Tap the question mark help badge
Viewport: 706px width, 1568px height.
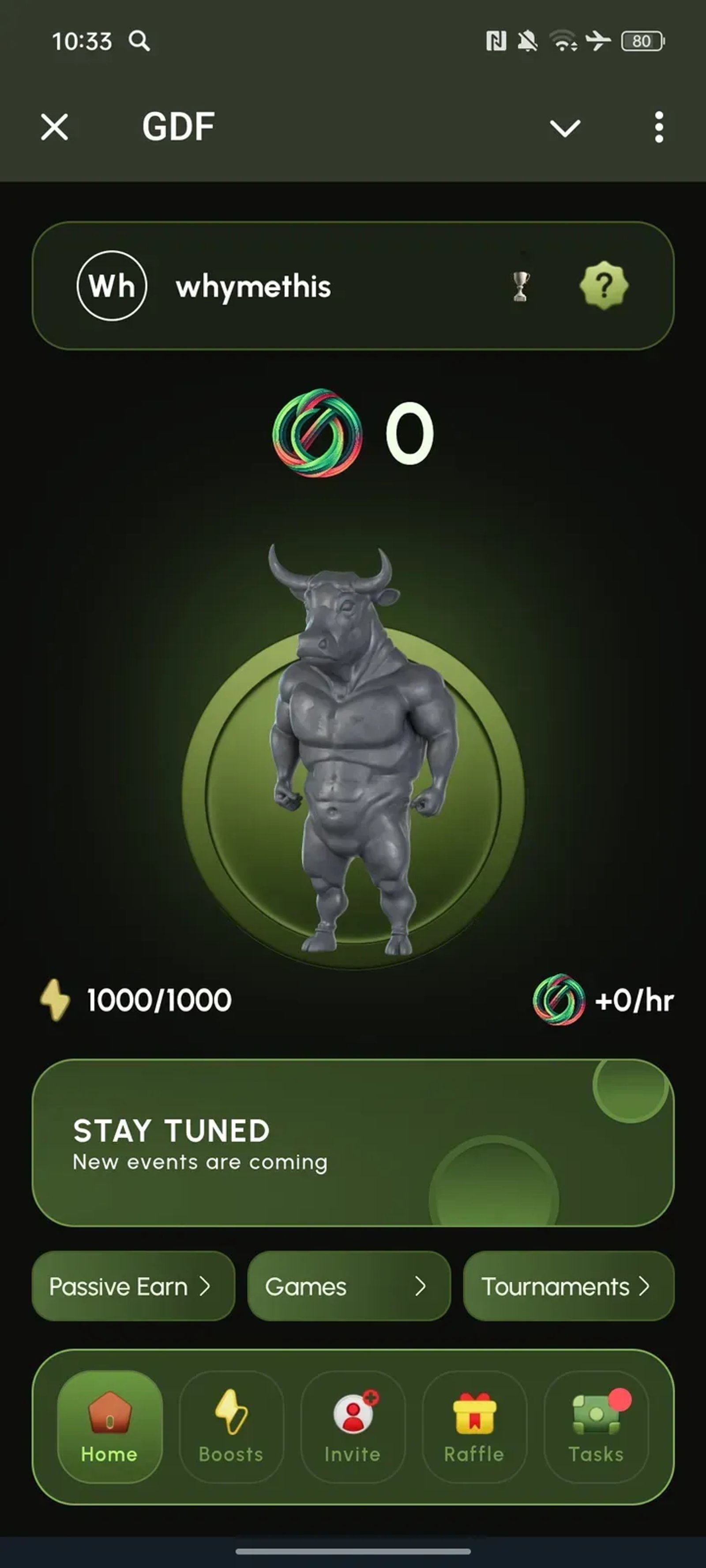click(x=603, y=285)
